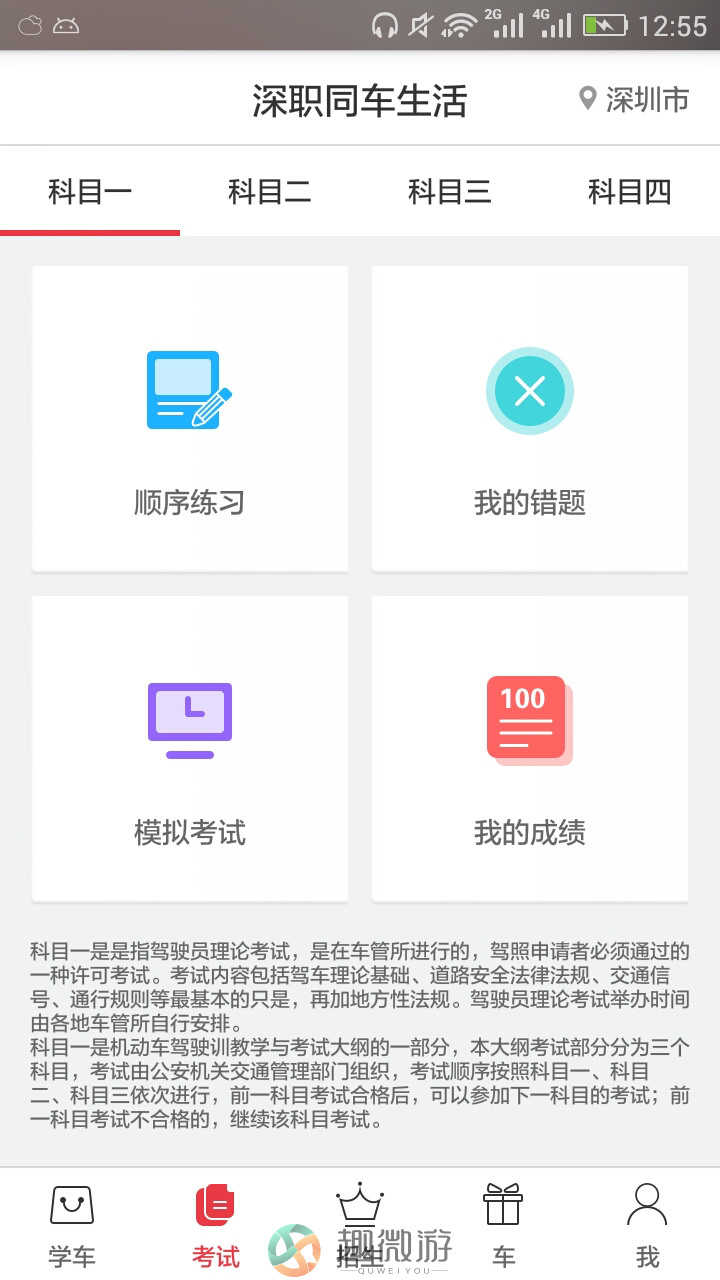Viewport: 720px width, 1280px height.
Task: Open 顺序练习 practice card
Action: [190, 419]
